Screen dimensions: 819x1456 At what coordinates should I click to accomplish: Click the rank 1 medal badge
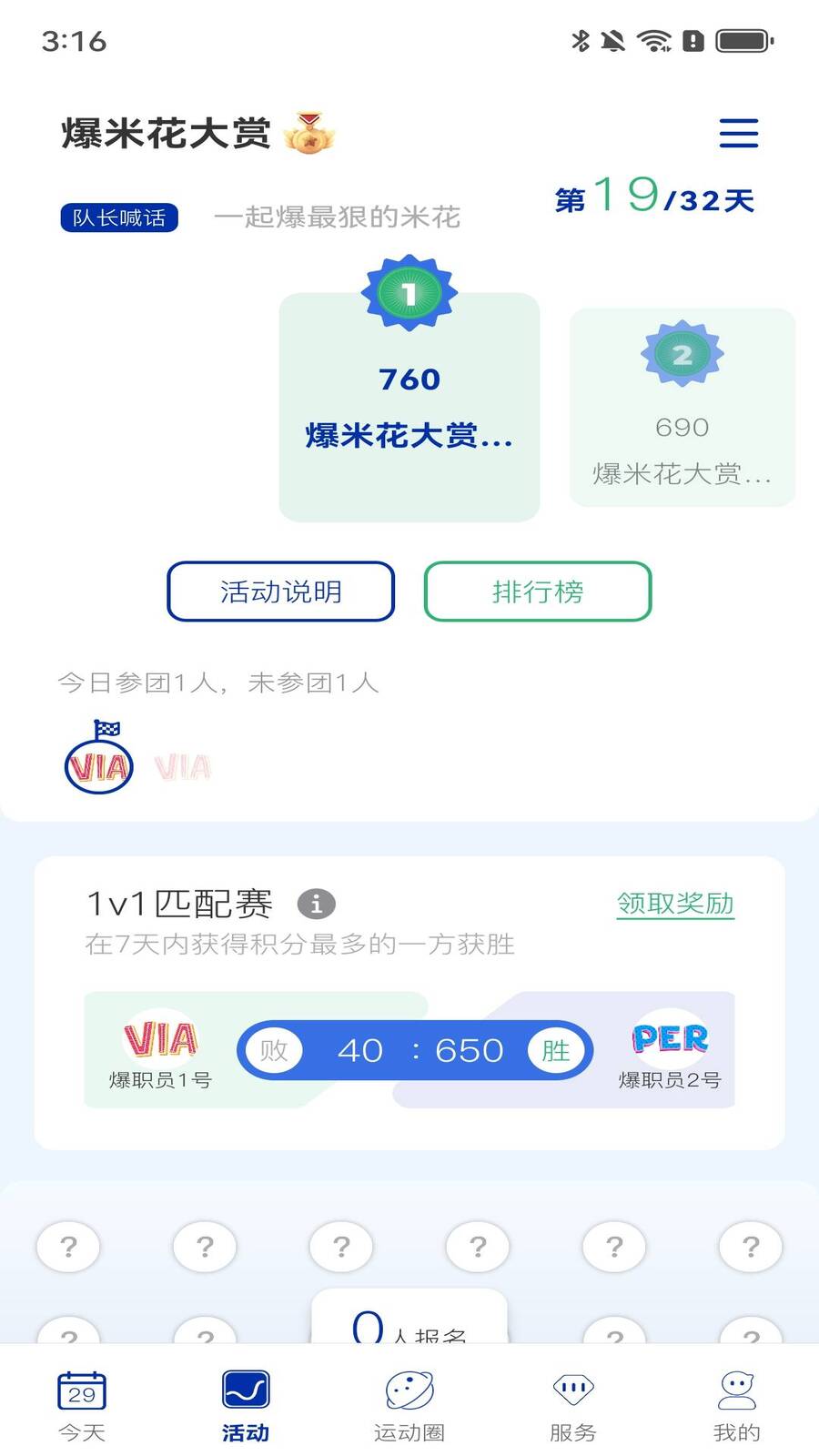click(409, 293)
